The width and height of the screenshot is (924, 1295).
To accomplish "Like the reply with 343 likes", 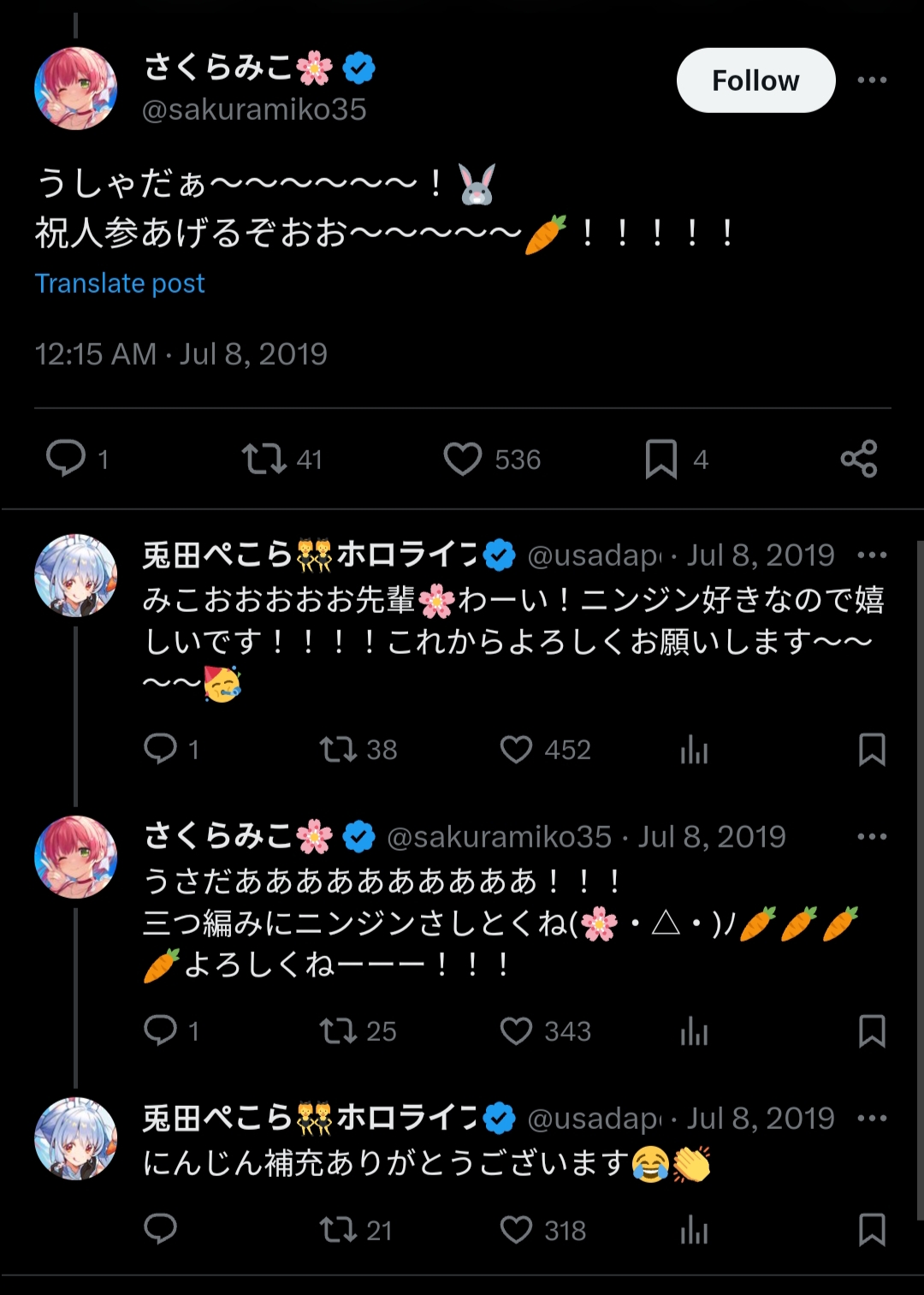I will tap(516, 1031).
